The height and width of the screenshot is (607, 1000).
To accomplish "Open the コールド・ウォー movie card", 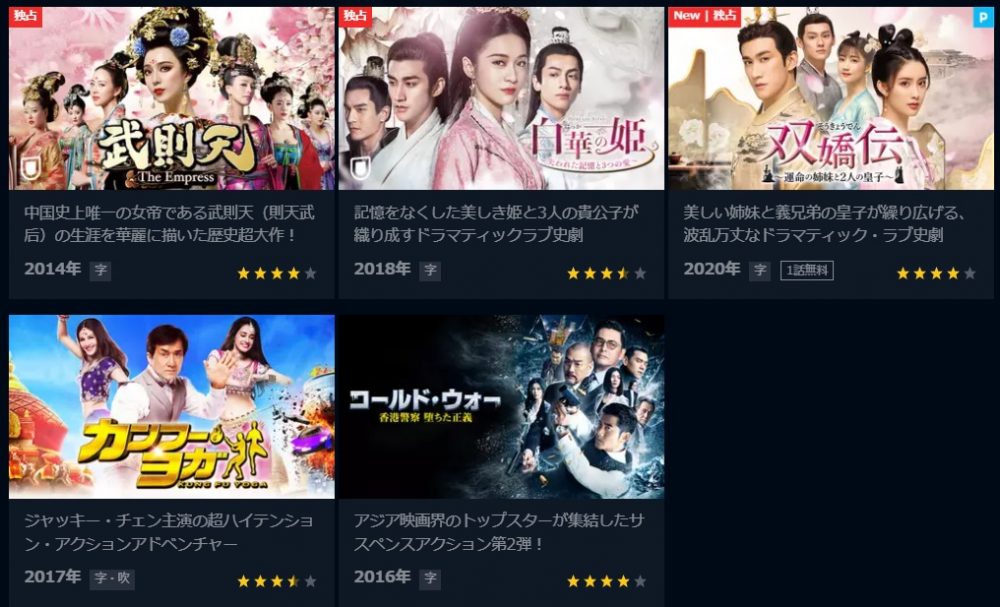I will coord(501,407).
